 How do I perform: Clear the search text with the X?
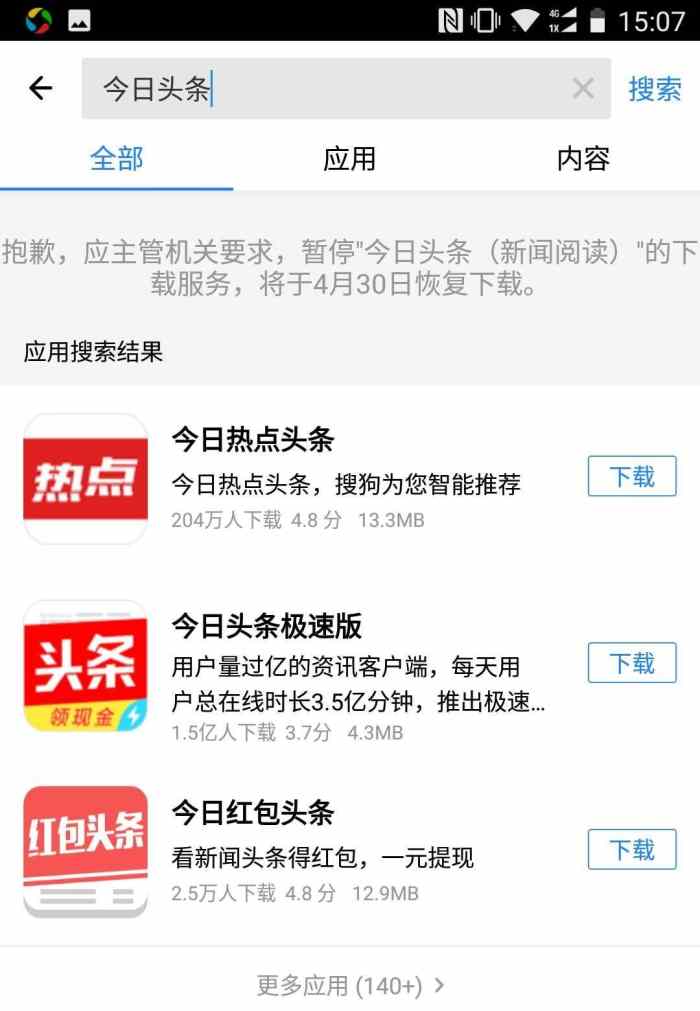pyautogui.click(x=583, y=89)
